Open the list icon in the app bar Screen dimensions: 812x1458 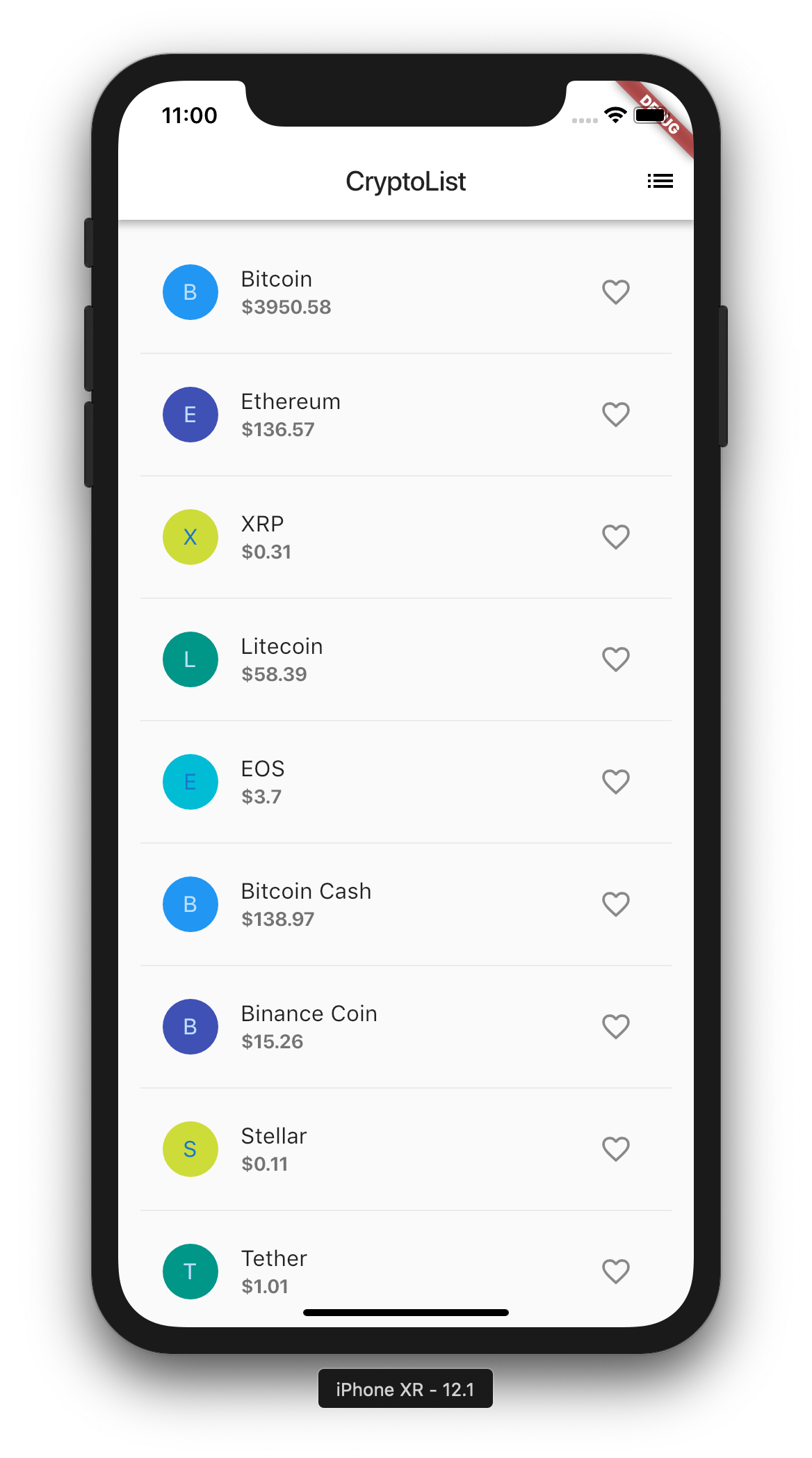[660, 182]
